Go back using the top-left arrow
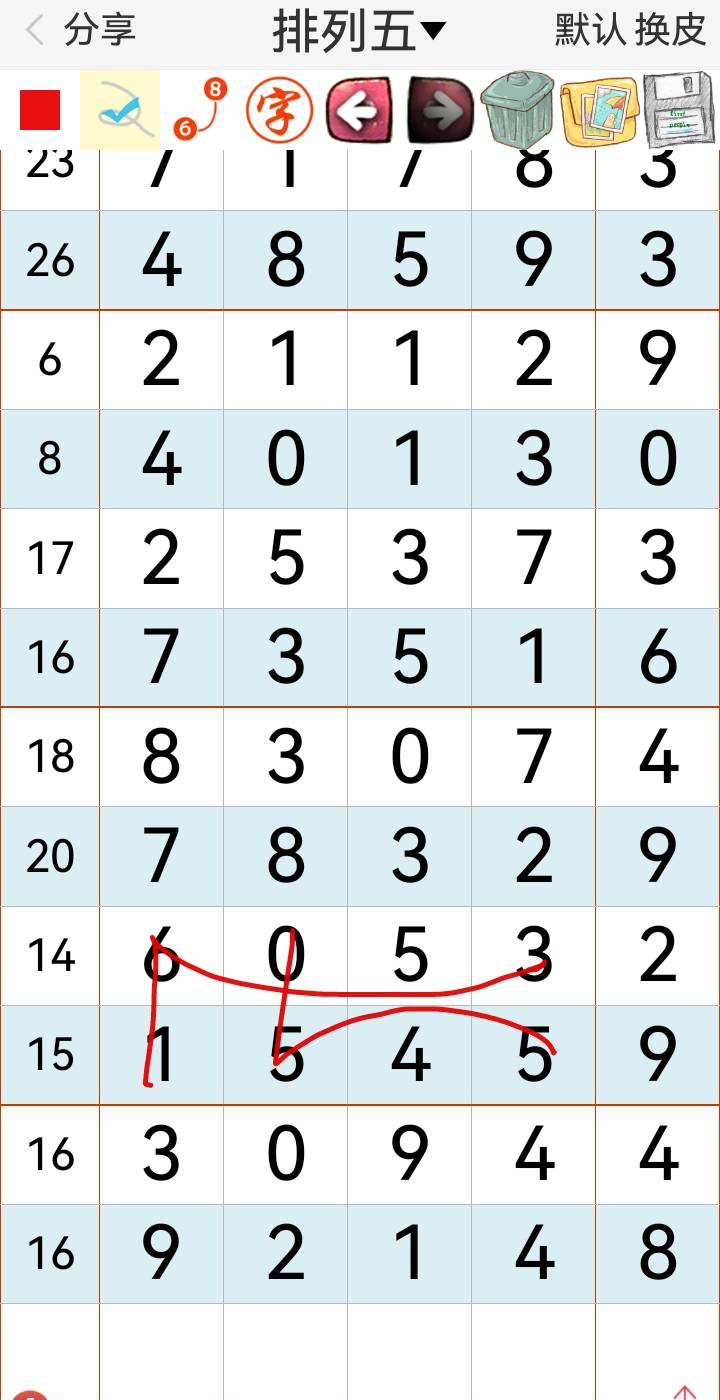This screenshot has width=720, height=1400. click(x=35, y=31)
